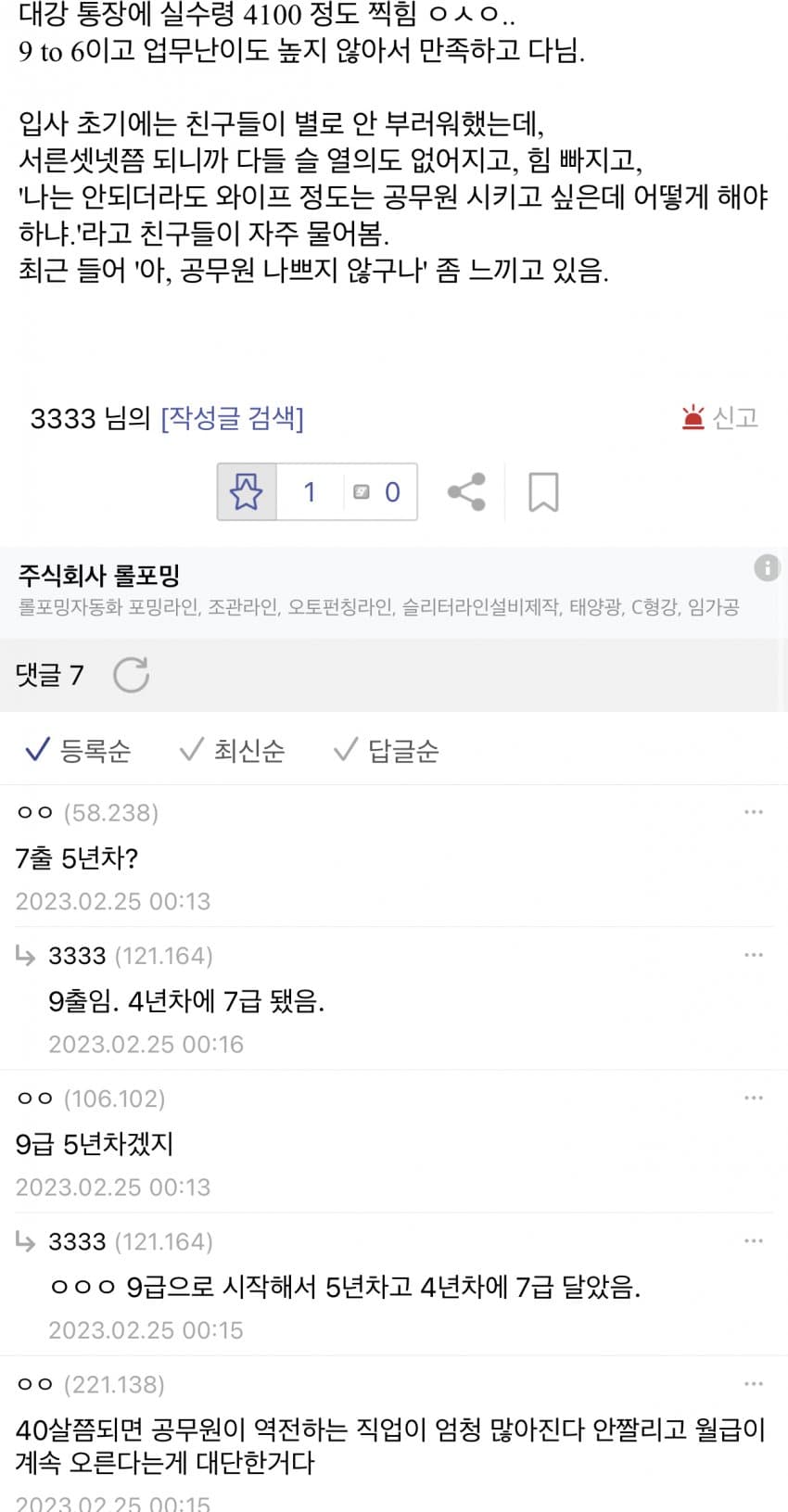
Task: Sort comments by 답글순
Action: point(387,750)
